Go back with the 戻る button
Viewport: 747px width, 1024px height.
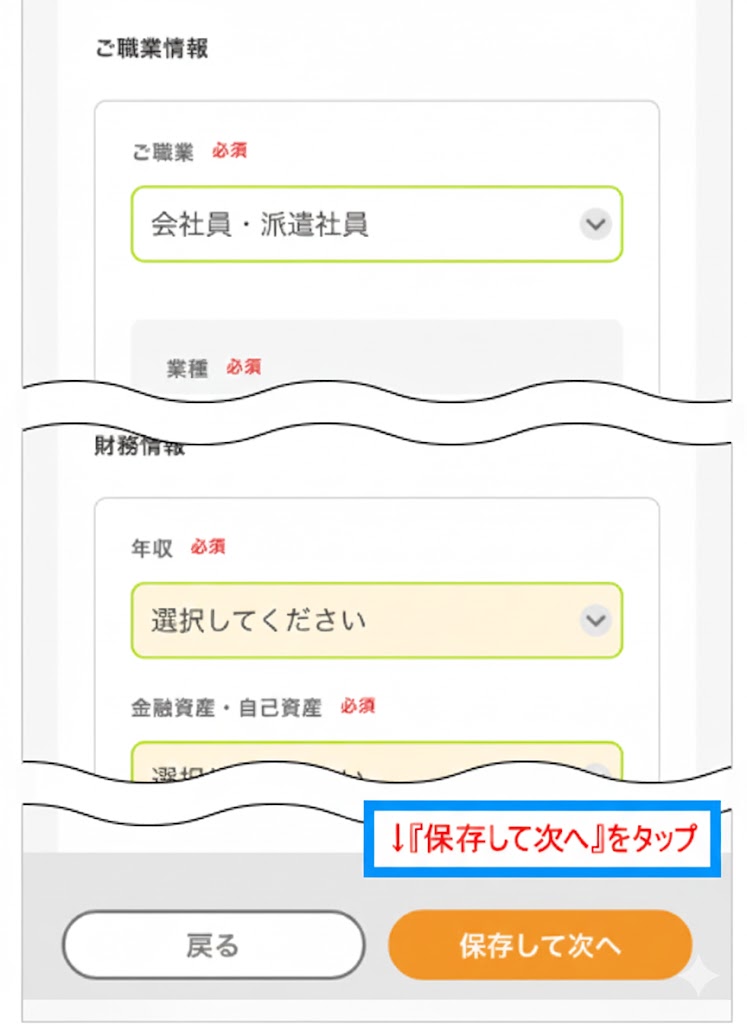coord(213,945)
